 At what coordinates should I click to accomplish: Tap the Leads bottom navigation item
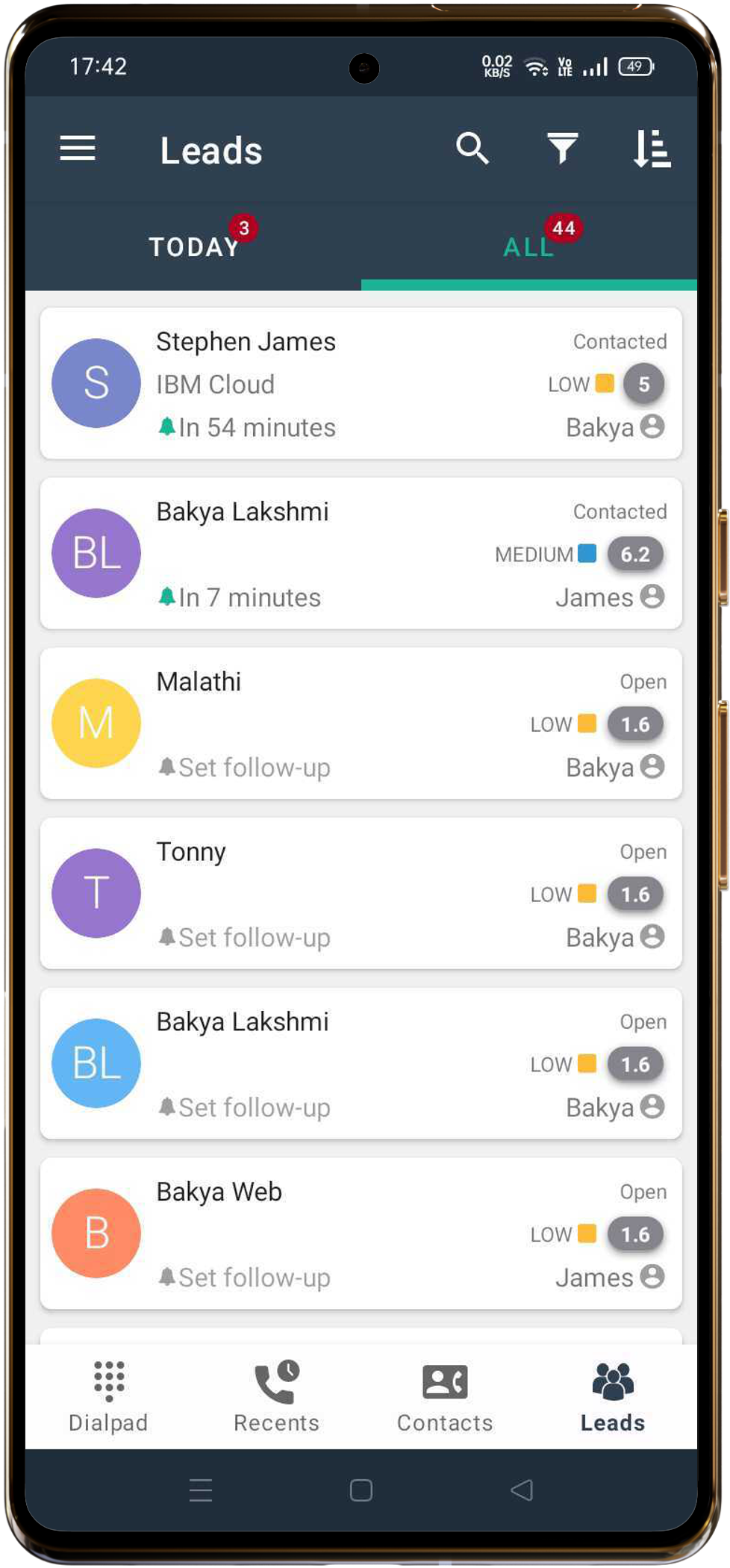pos(613,1396)
